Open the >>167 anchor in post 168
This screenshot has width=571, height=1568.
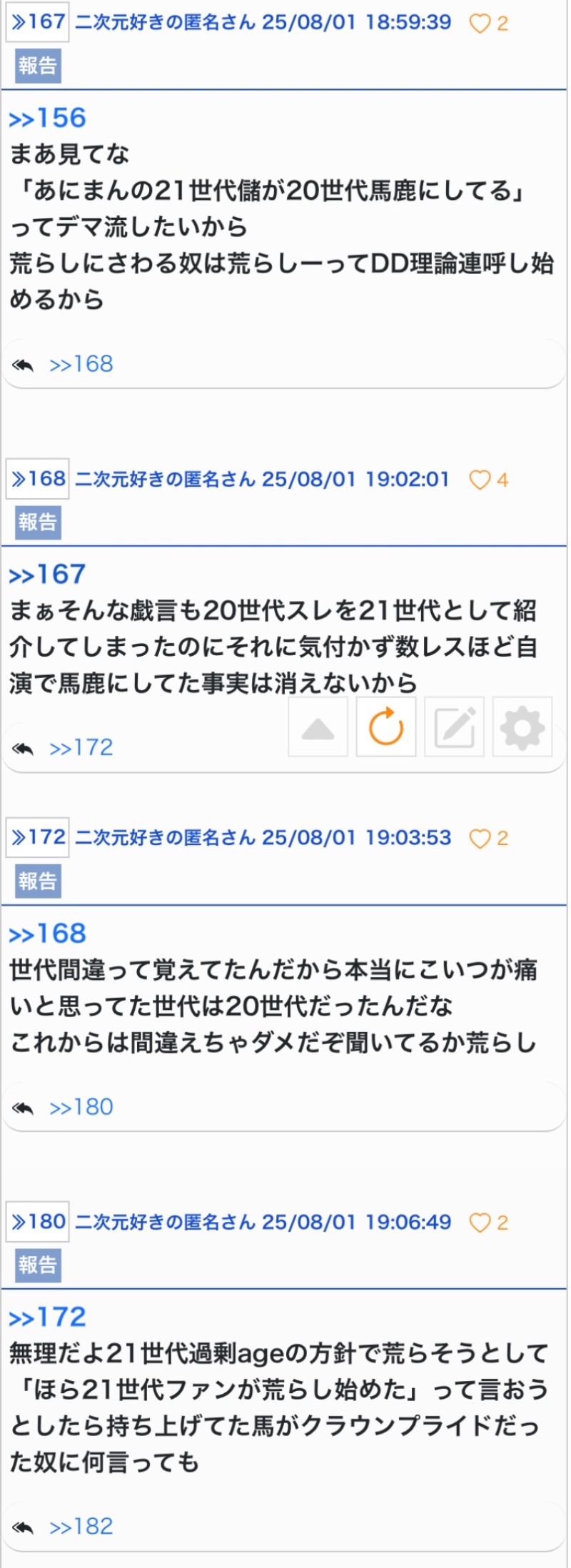tap(47, 574)
